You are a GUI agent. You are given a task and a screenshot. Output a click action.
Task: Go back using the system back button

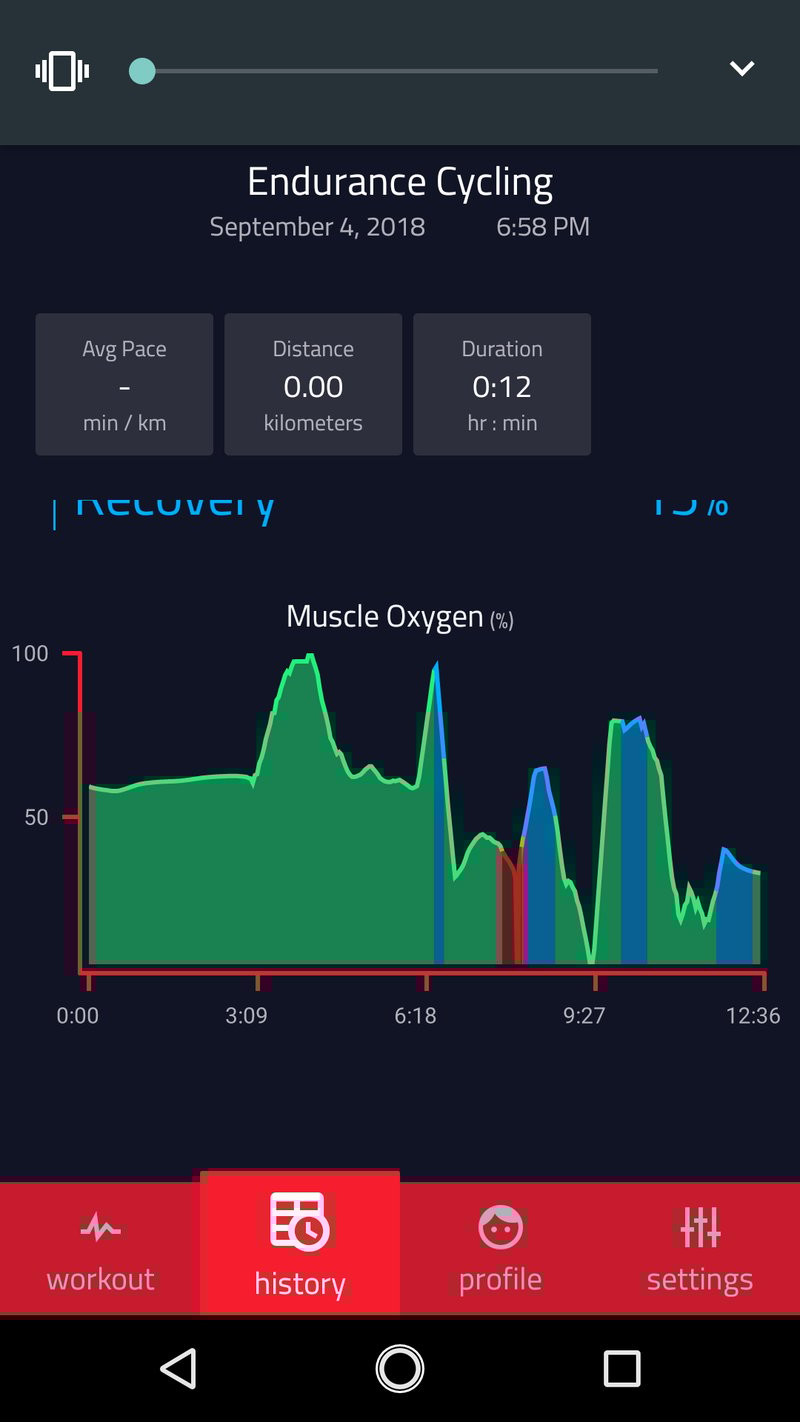179,1368
